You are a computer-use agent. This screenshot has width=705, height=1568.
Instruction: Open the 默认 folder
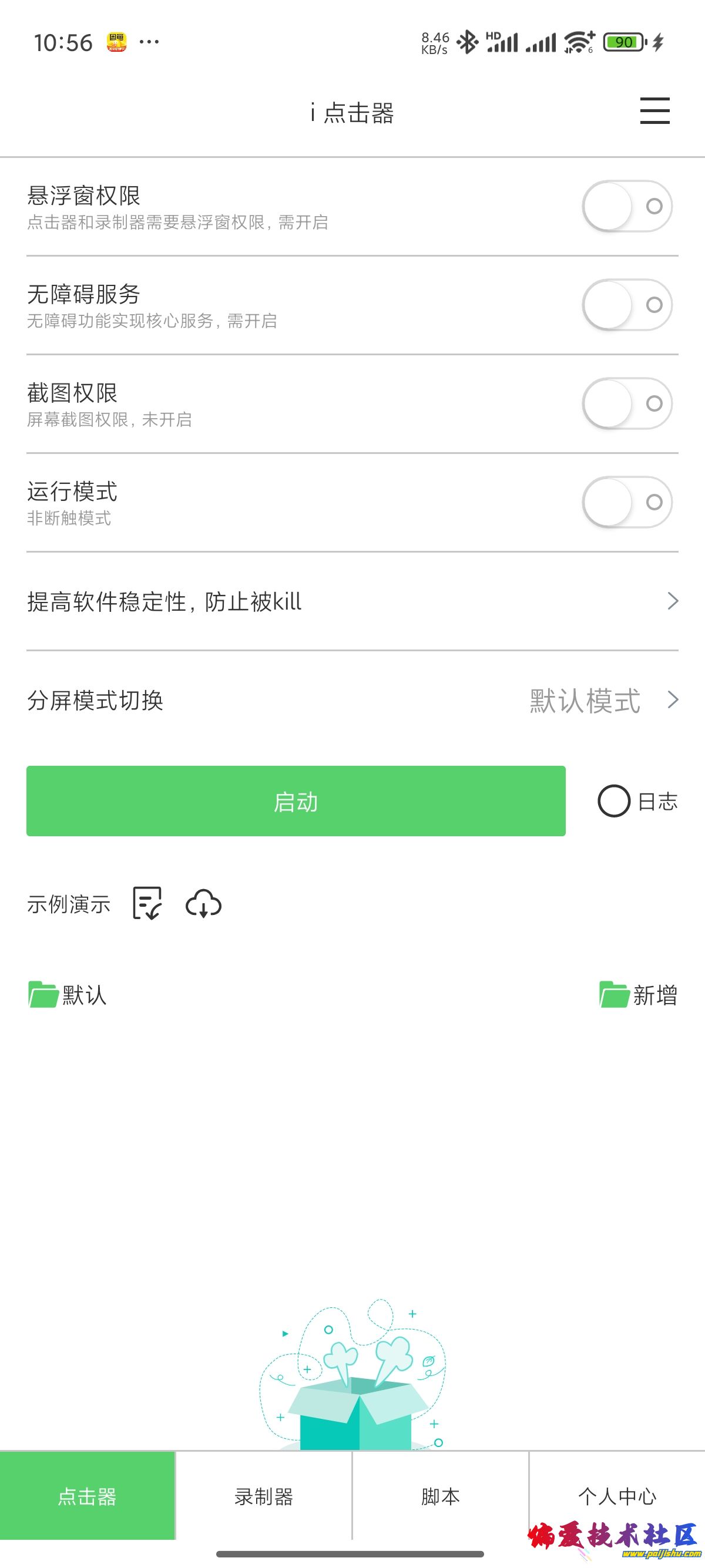pos(67,995)
